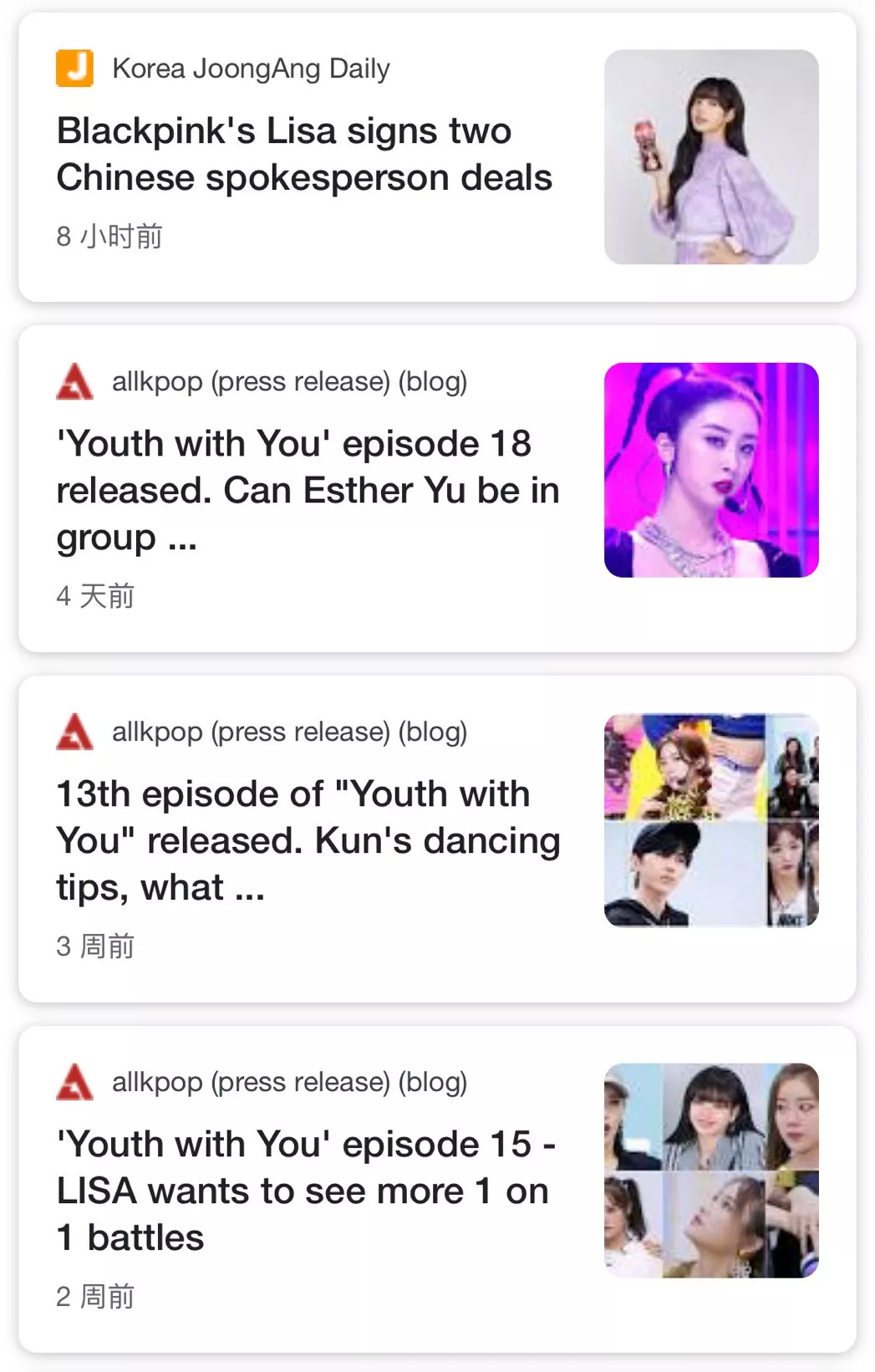Open 'Youth with You' episode 18 article
The image size is (875, 1372).
pyautogui.click(x=308, y=490)
